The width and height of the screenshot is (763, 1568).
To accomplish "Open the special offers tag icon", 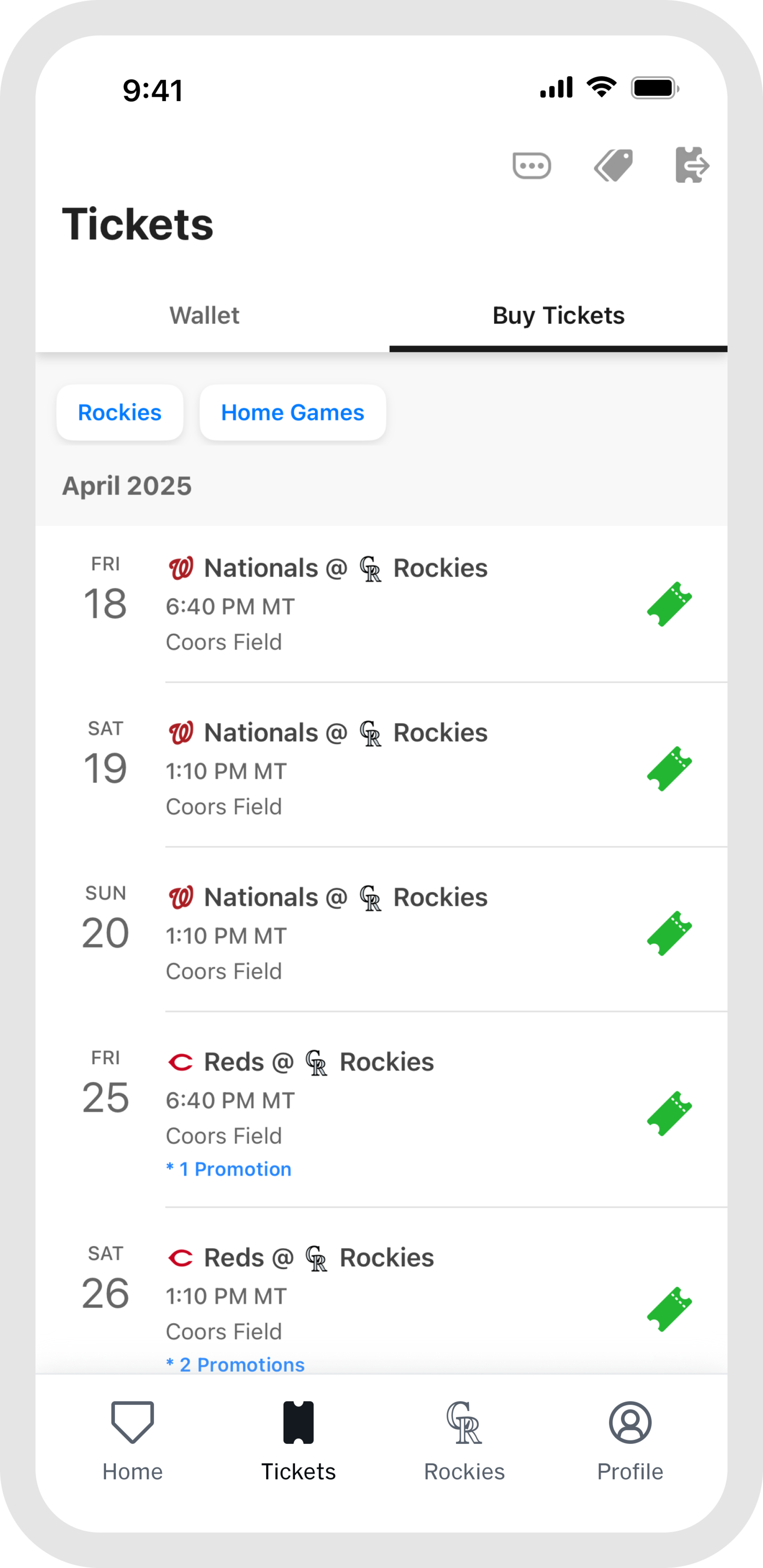I will tap(613, 165).
